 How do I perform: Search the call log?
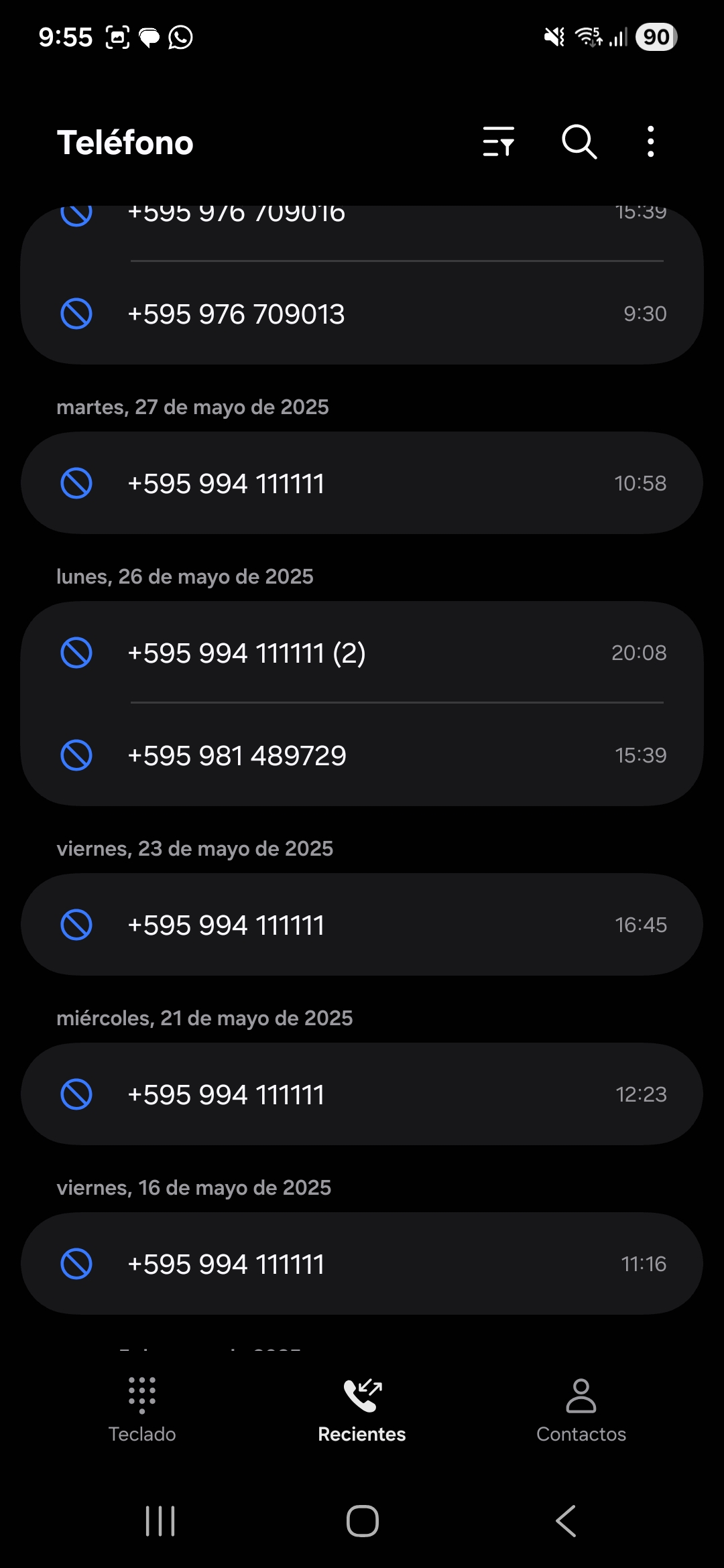tap(579, 142)
